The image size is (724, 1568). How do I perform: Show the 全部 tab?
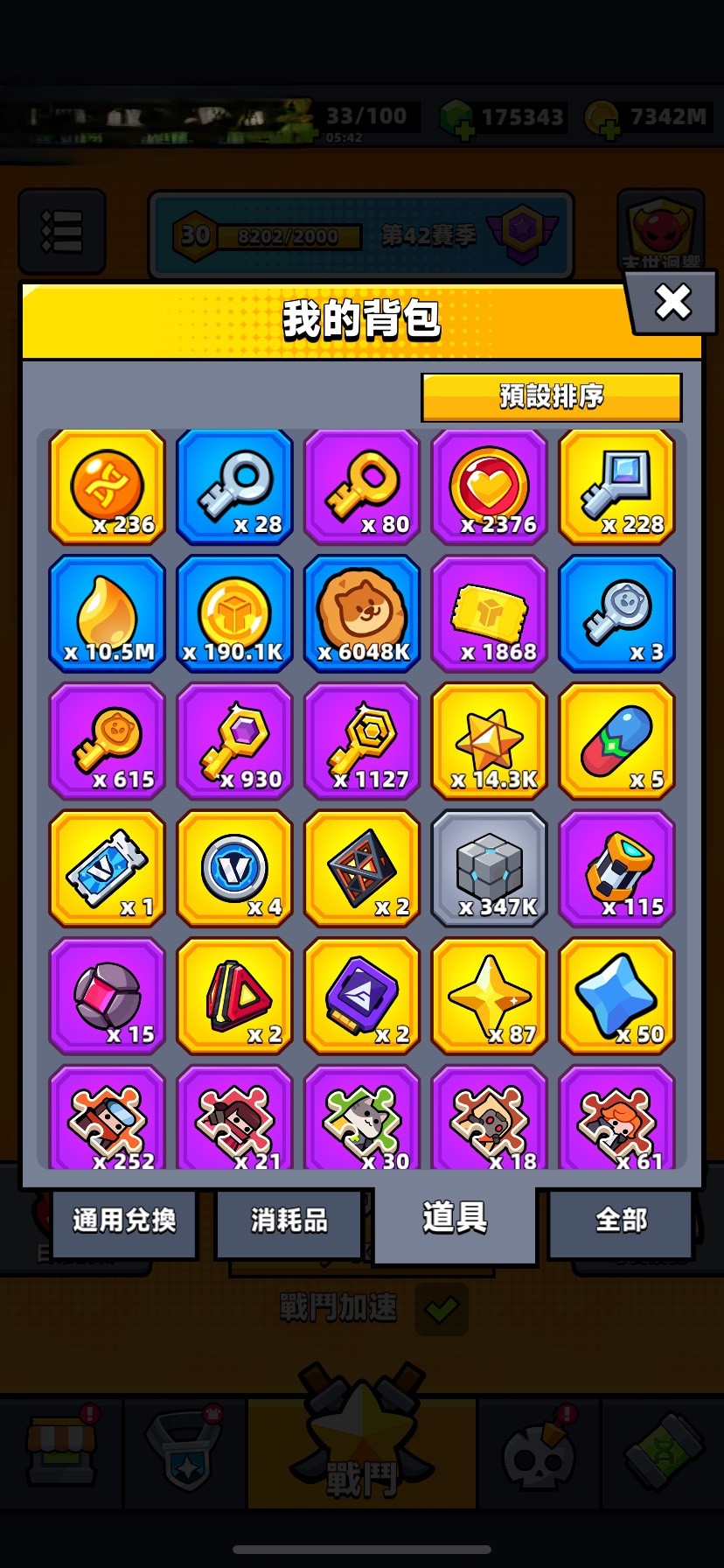click(621, 1220)
